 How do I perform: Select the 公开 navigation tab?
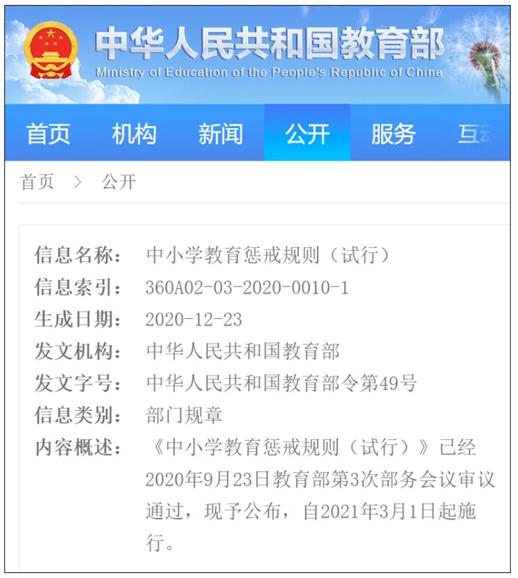point(307,133)
